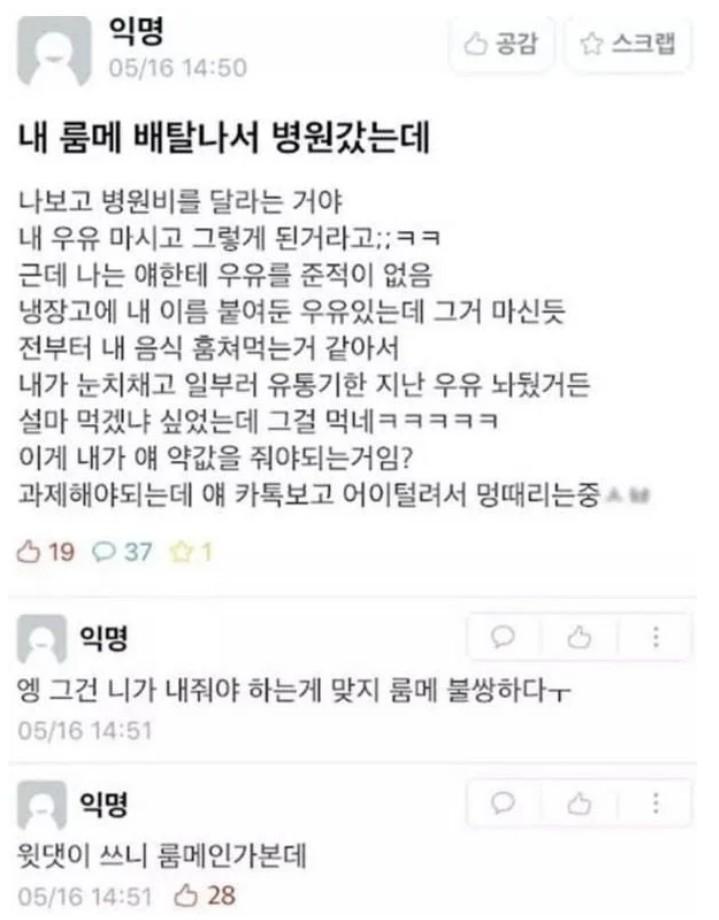Scrap the post with the 스크랩 button
The image size is (719, 920).
[629, 45]
